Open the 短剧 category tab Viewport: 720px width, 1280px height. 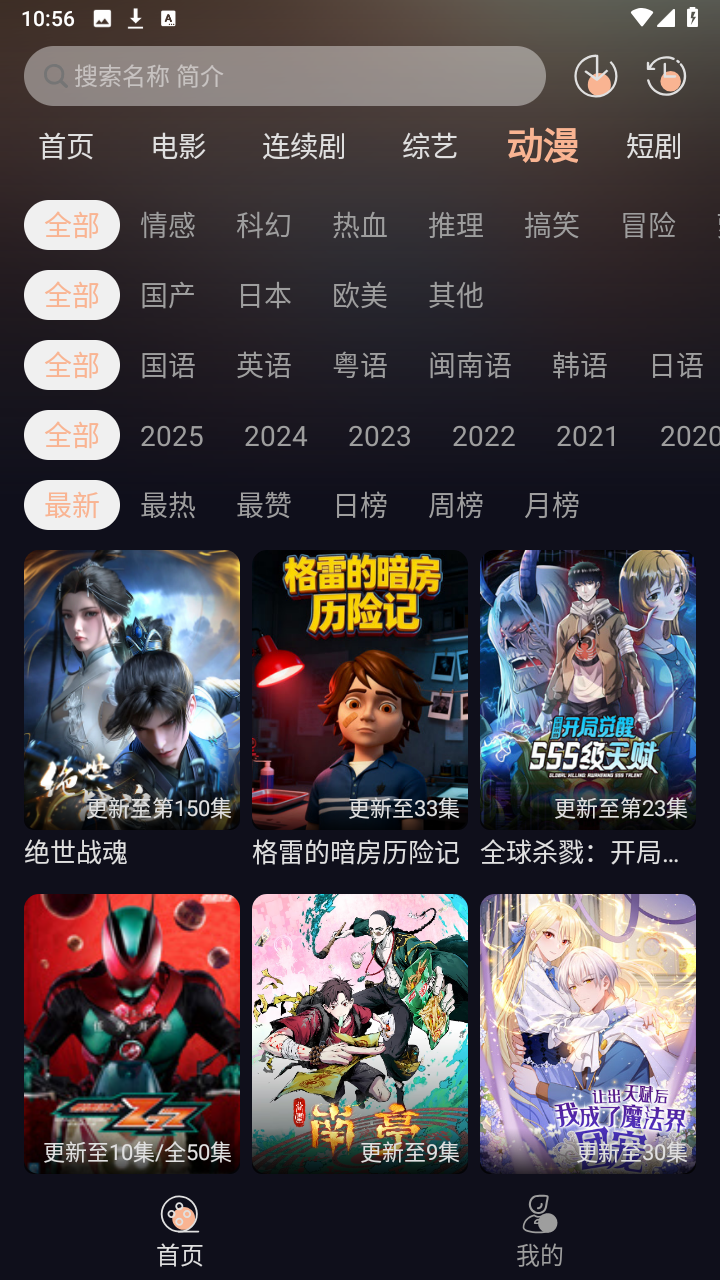652,146
